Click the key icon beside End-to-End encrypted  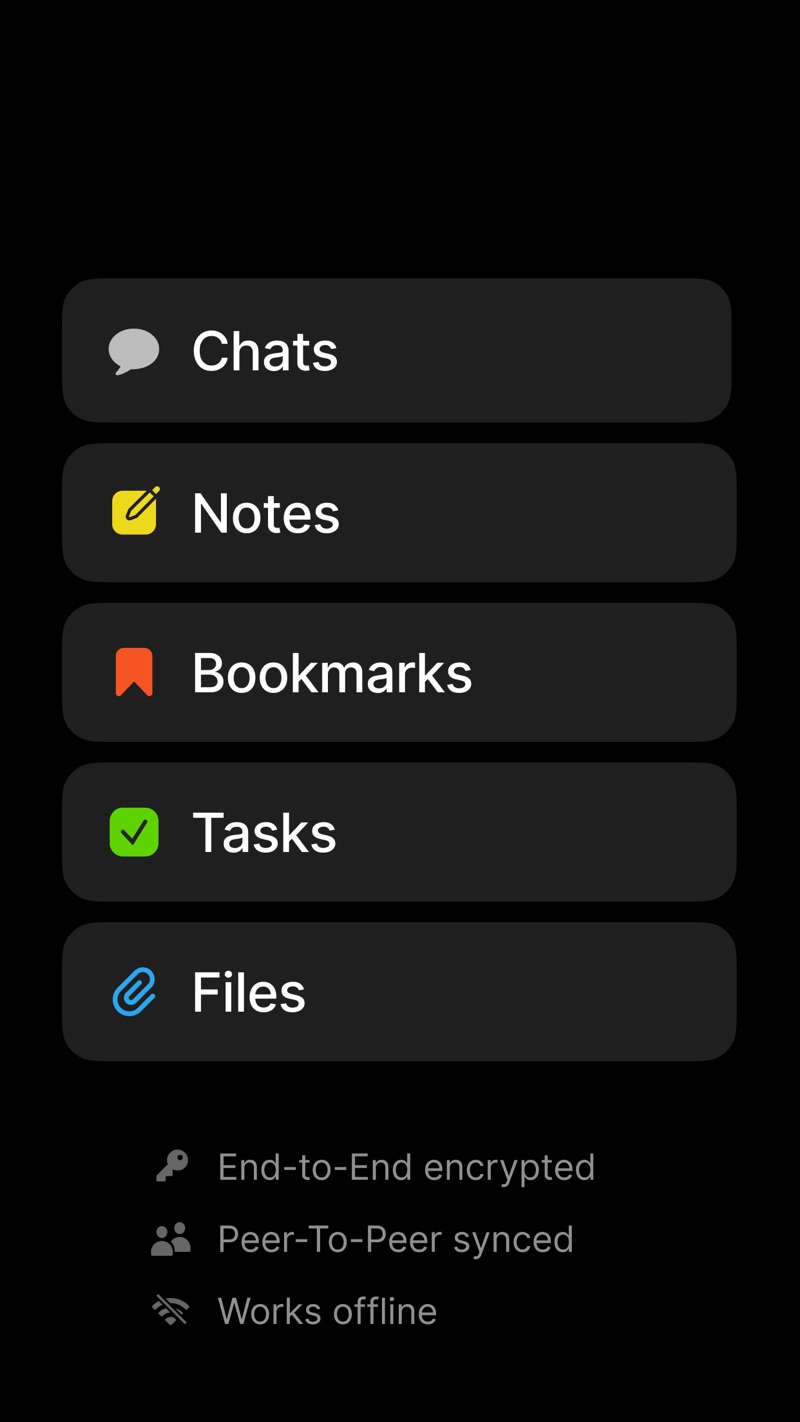(x=172, y=1166)
